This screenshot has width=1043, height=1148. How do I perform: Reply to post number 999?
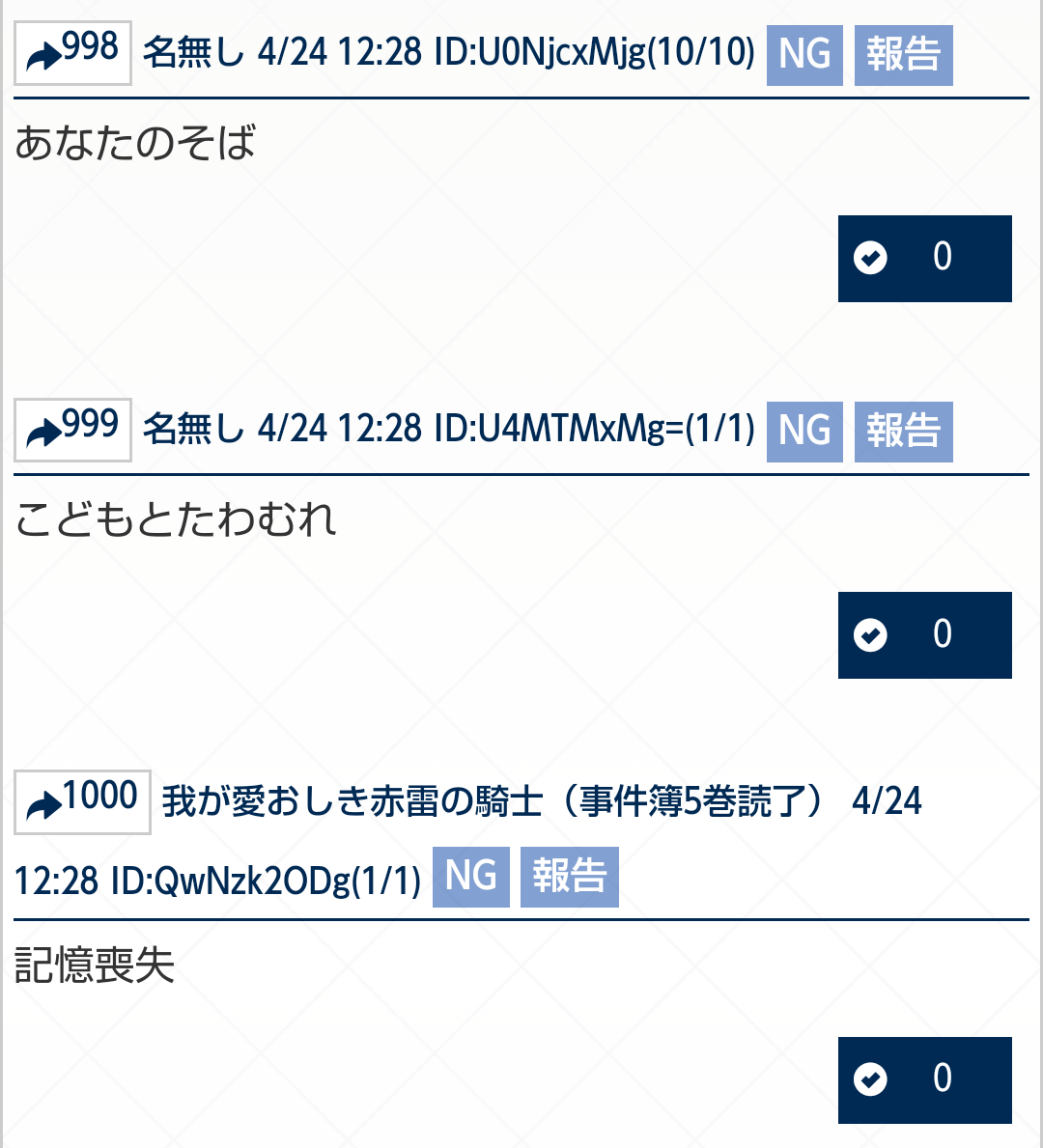click(72, 430)
